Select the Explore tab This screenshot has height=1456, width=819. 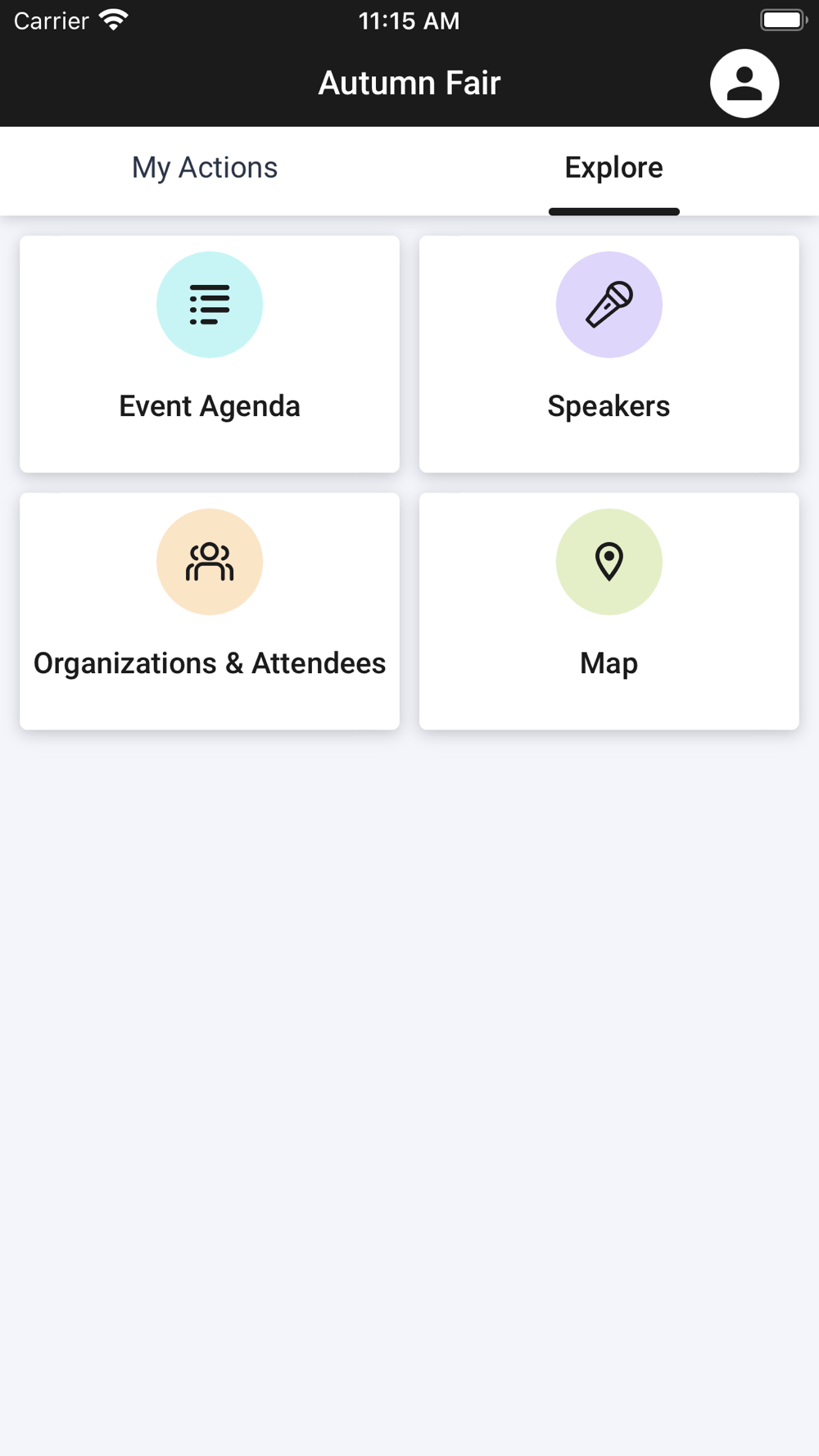pos(613,169)
